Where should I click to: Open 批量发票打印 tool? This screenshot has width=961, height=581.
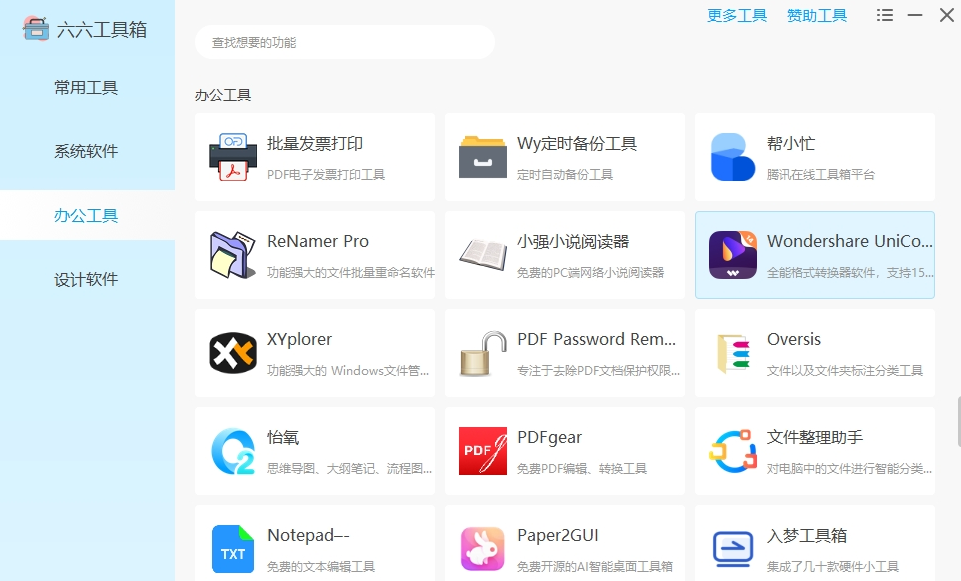pyautogui.click(x=315, y=157)
